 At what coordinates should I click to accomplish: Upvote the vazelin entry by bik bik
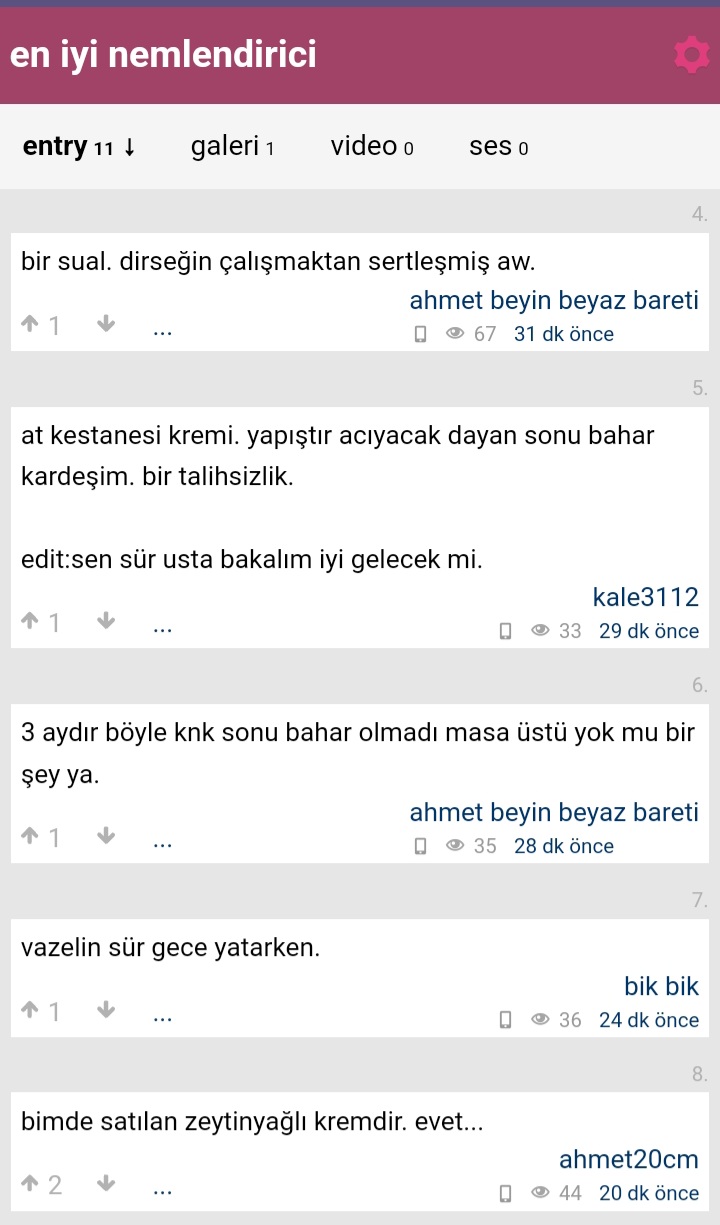(x=31, y=1012)
